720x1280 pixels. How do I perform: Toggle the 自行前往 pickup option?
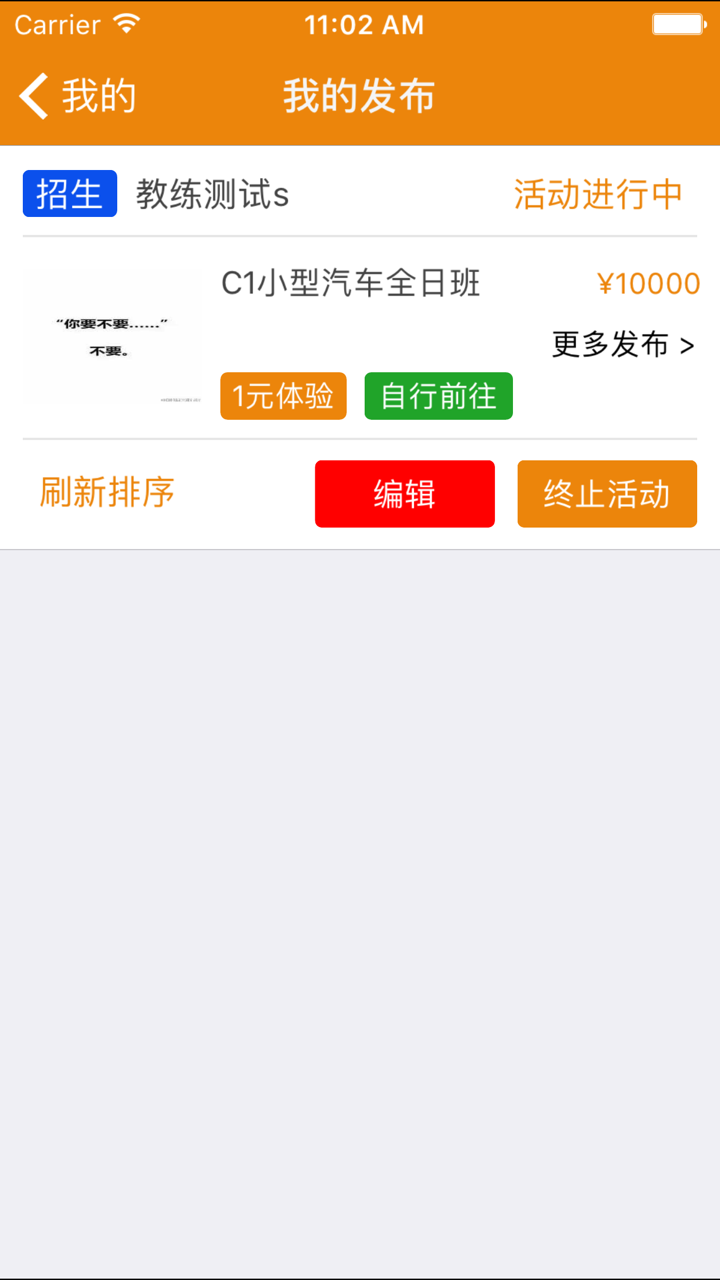point(438,396)
